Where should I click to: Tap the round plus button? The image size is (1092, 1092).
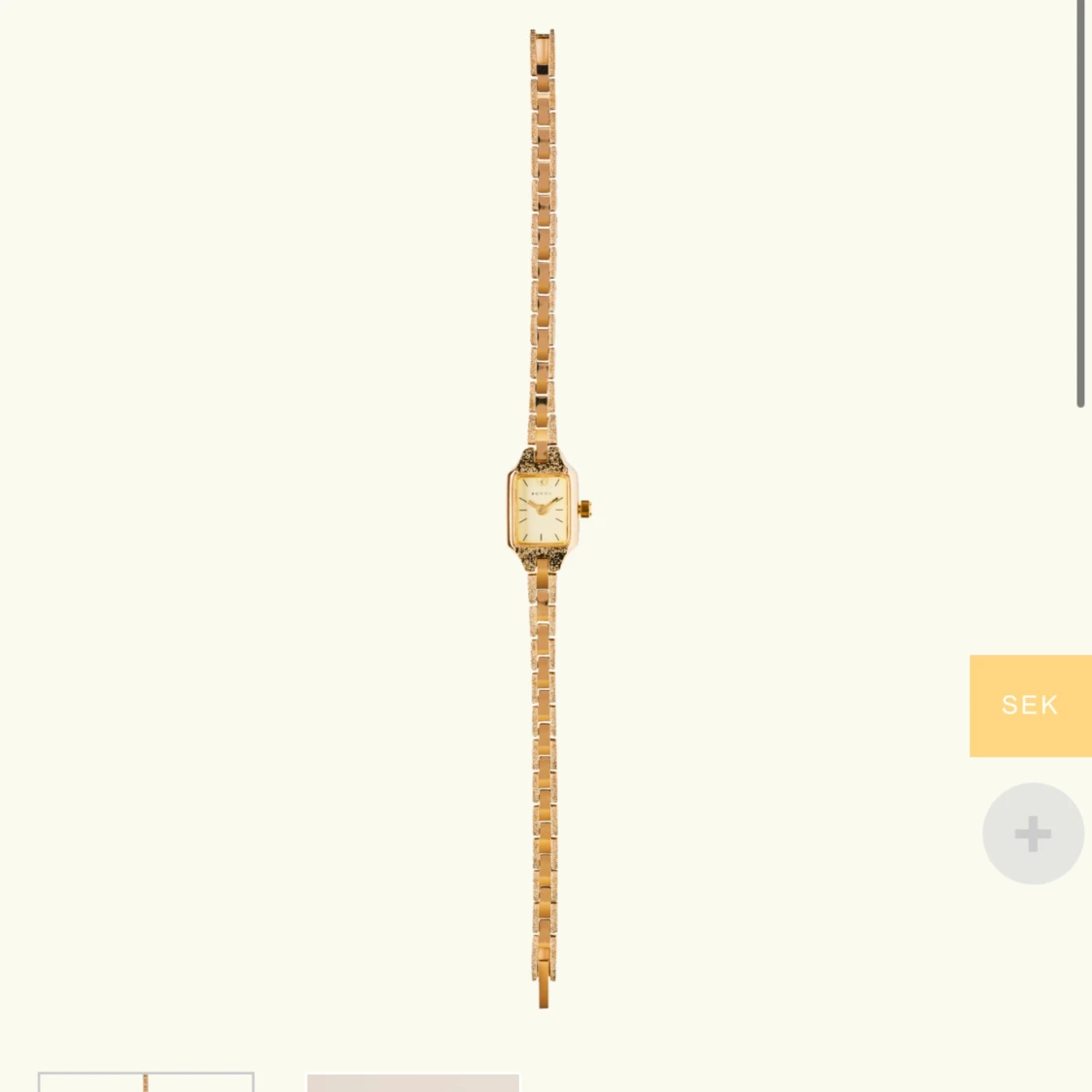tap(1033, 834)
